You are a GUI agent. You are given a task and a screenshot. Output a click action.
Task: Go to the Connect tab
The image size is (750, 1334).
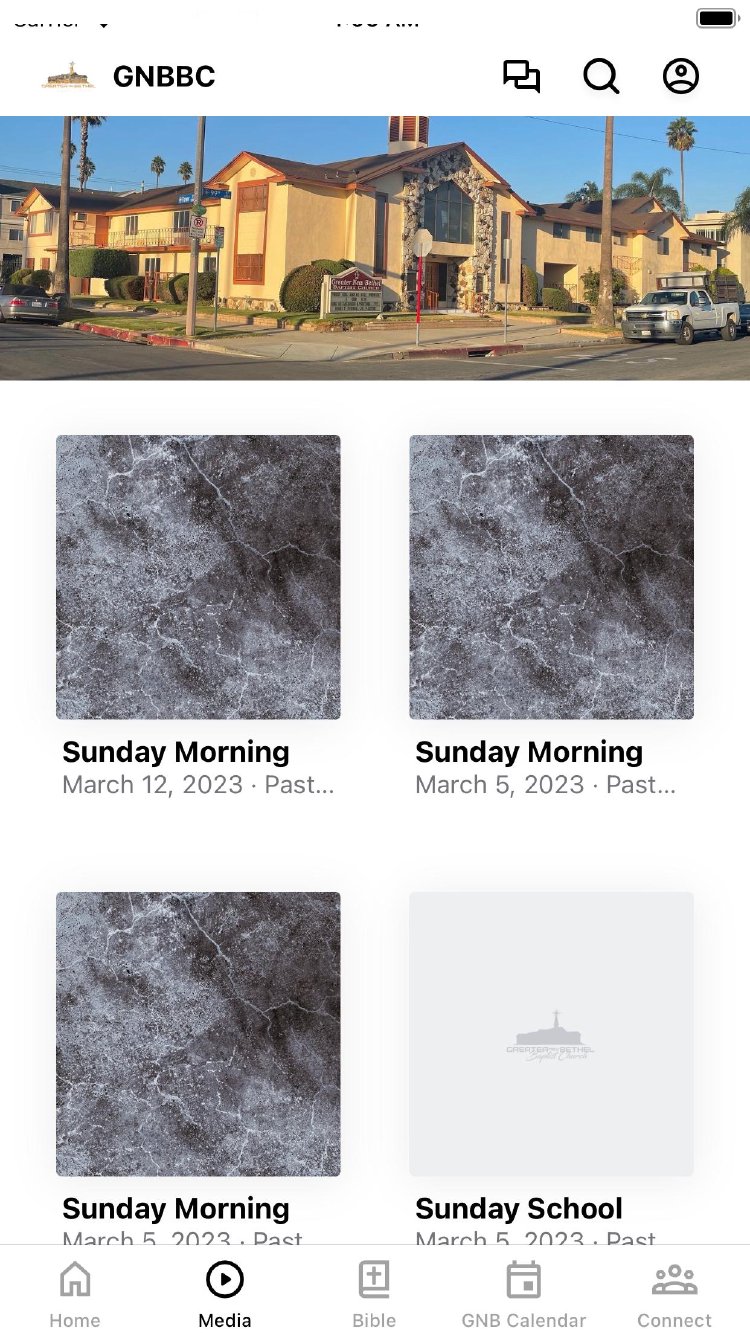(675, 1293)
